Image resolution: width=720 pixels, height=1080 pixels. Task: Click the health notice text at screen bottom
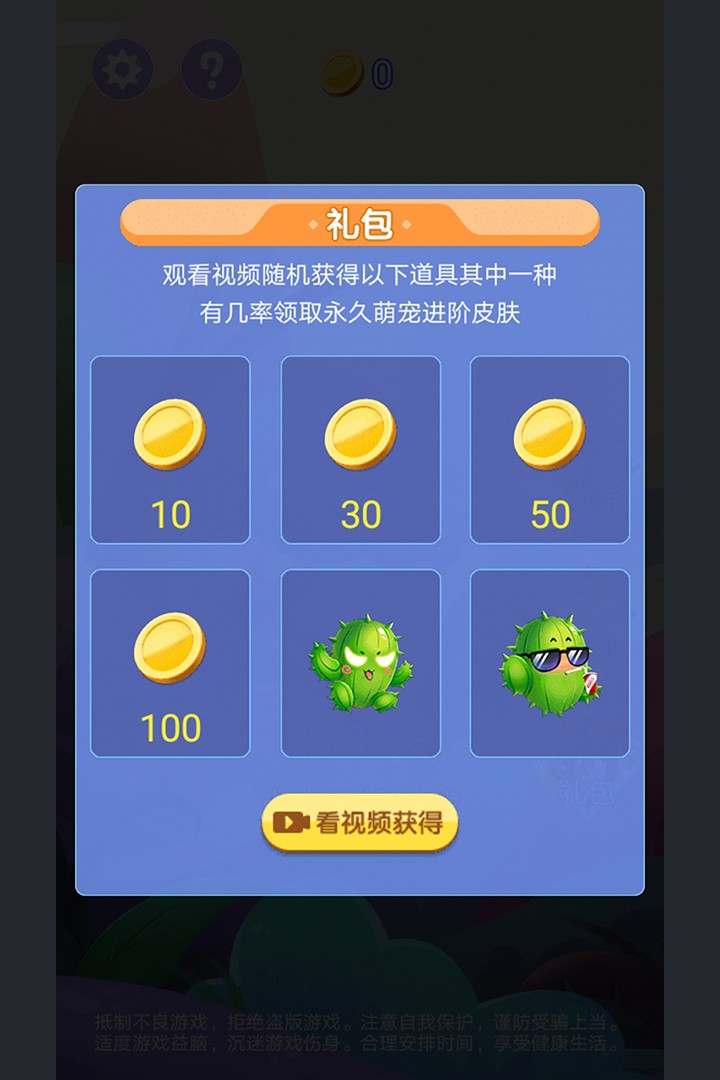360,1040
